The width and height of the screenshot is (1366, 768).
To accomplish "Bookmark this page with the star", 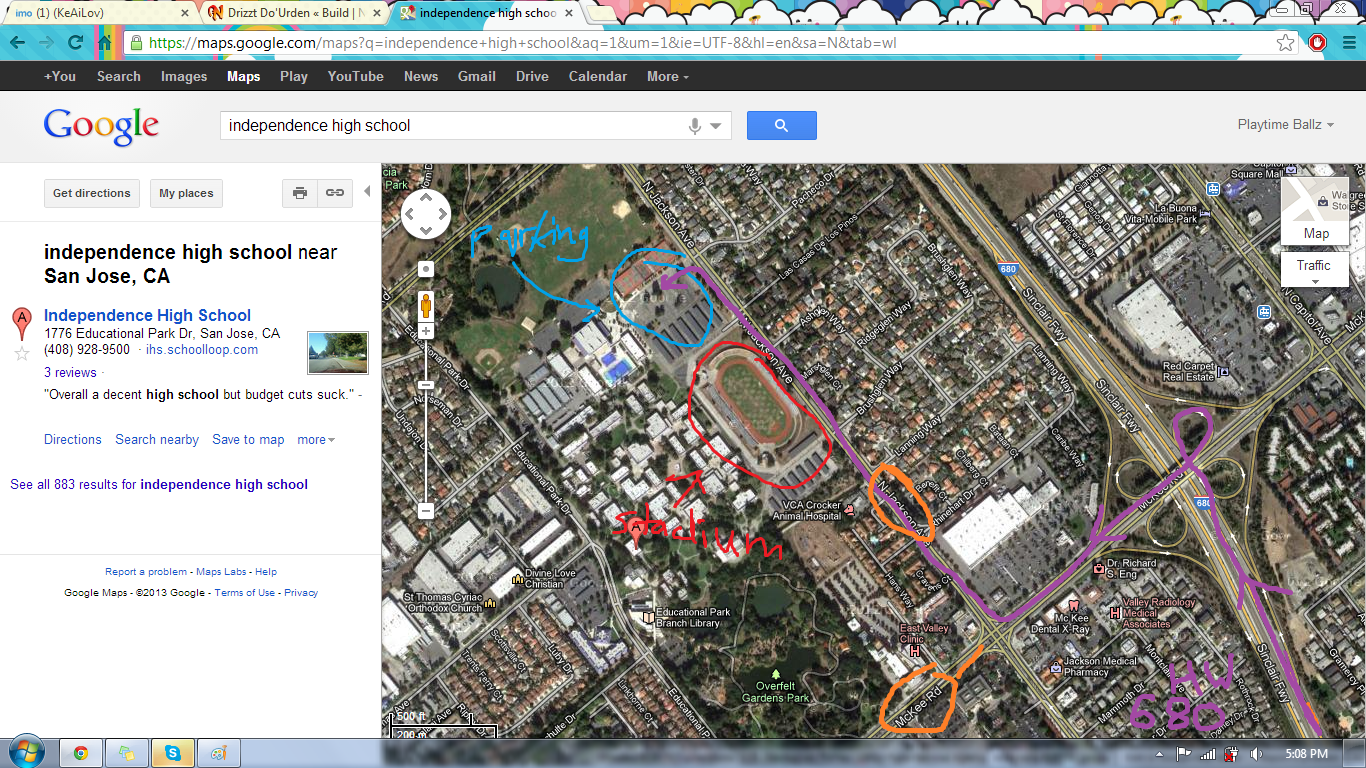I will (1286, 43).
